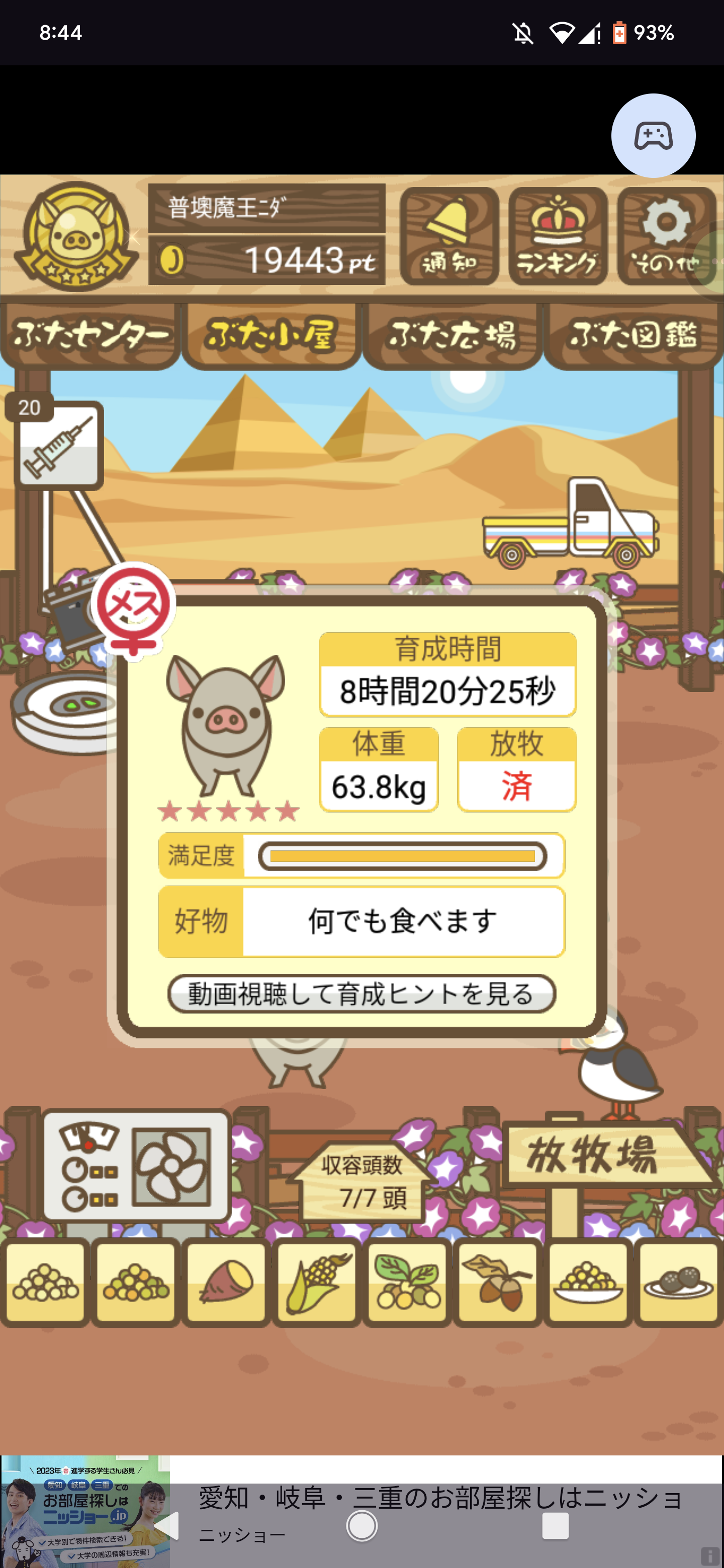
Task: Go to the system home screen
Action: pyautogui.click(x=361, y=1526)
